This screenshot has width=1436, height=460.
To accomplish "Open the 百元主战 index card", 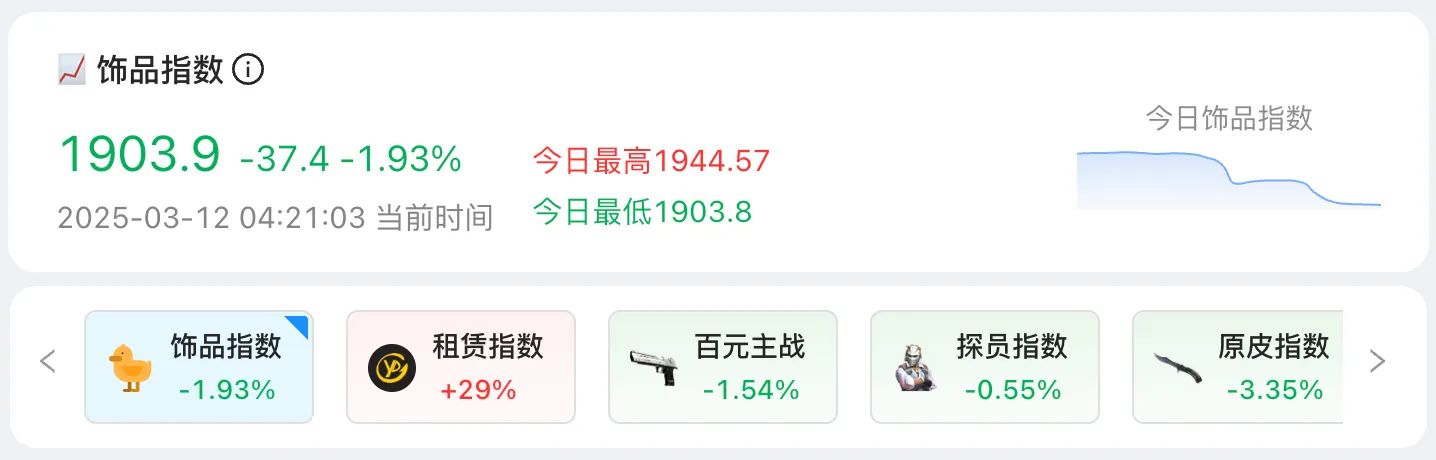I will [x=722, y=367].
